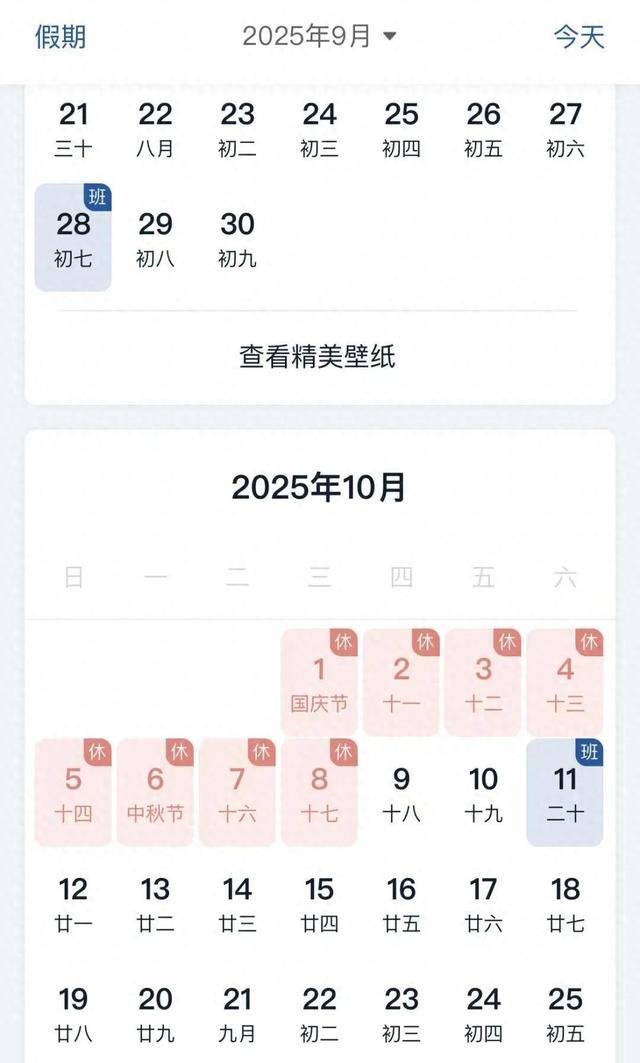Tap October 8 十七 holiday date

(x=319, y=793)
